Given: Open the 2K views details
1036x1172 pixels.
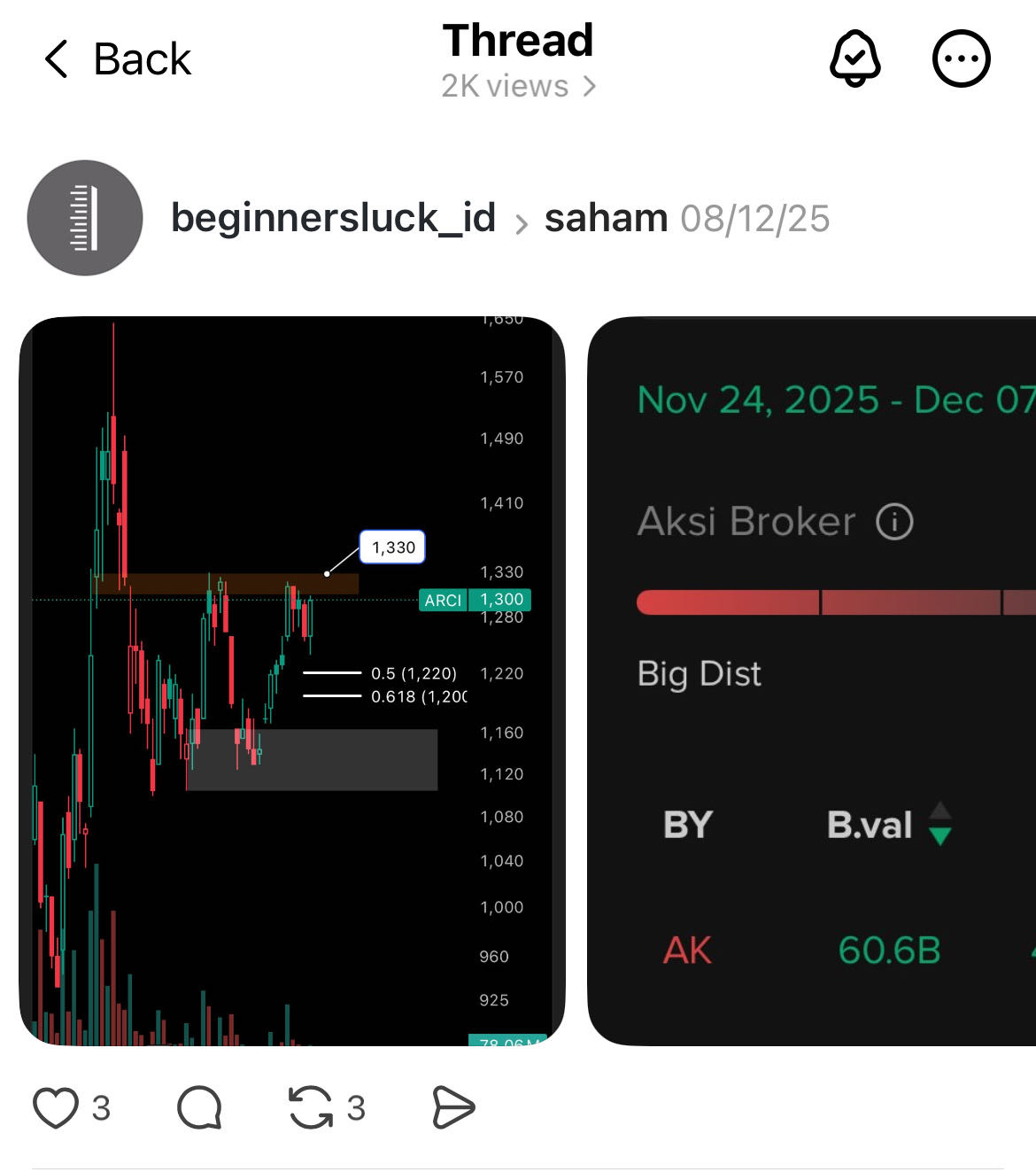Looking at the screenshot, I should tap(518, 87).
